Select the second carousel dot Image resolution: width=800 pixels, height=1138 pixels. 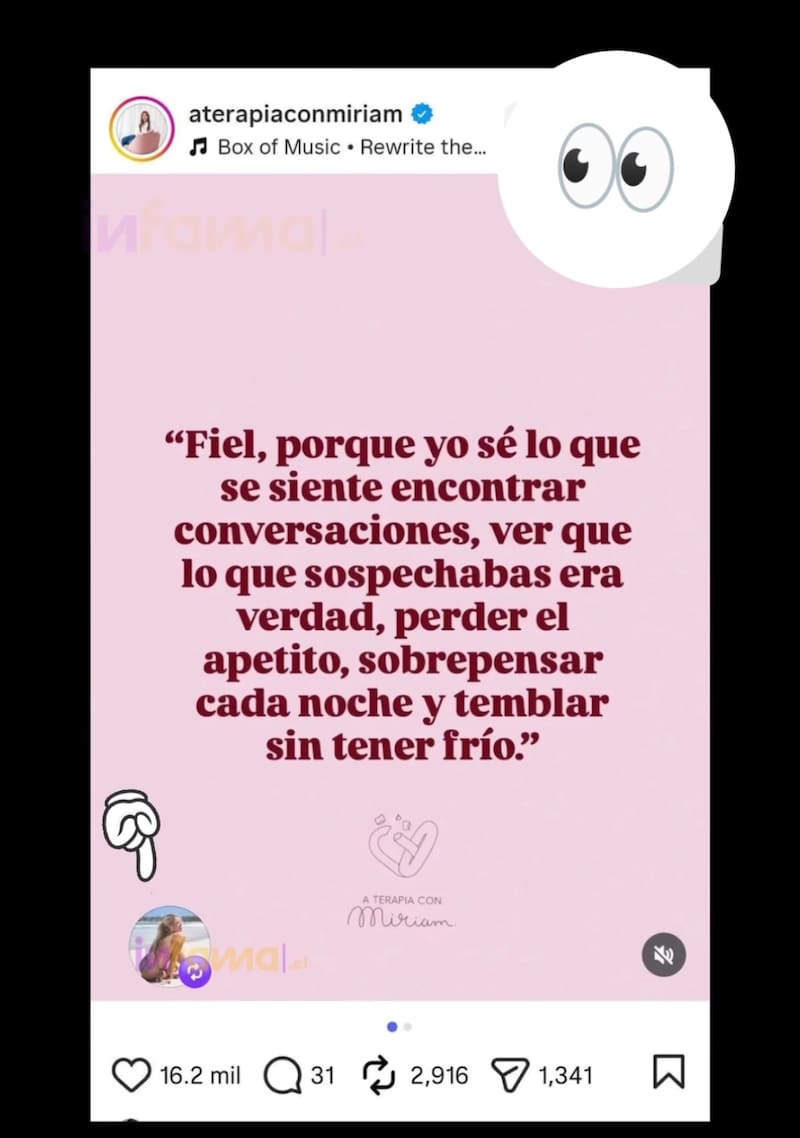click(407, 1026)
